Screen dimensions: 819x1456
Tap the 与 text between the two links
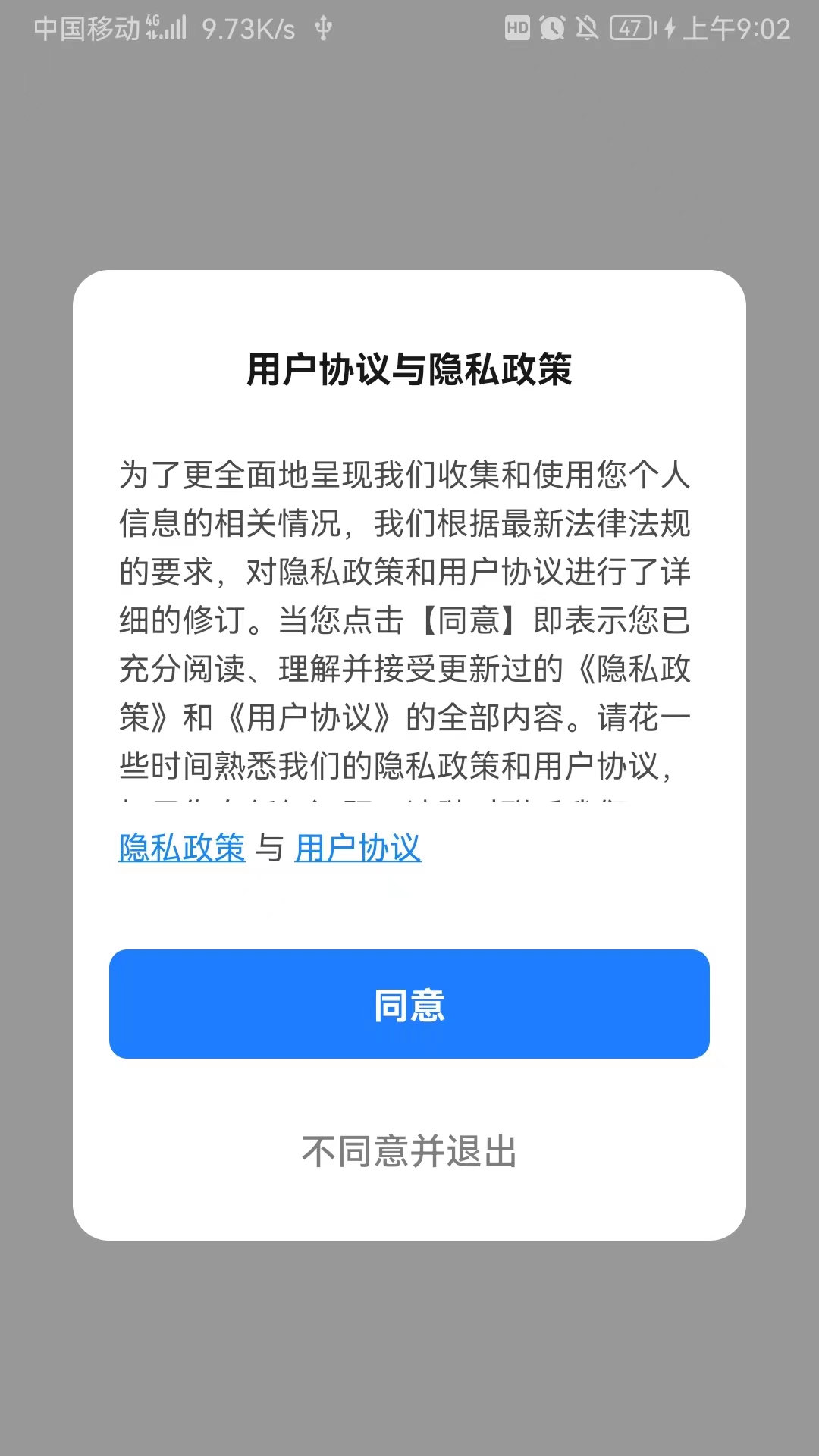(x=269, y=847)
